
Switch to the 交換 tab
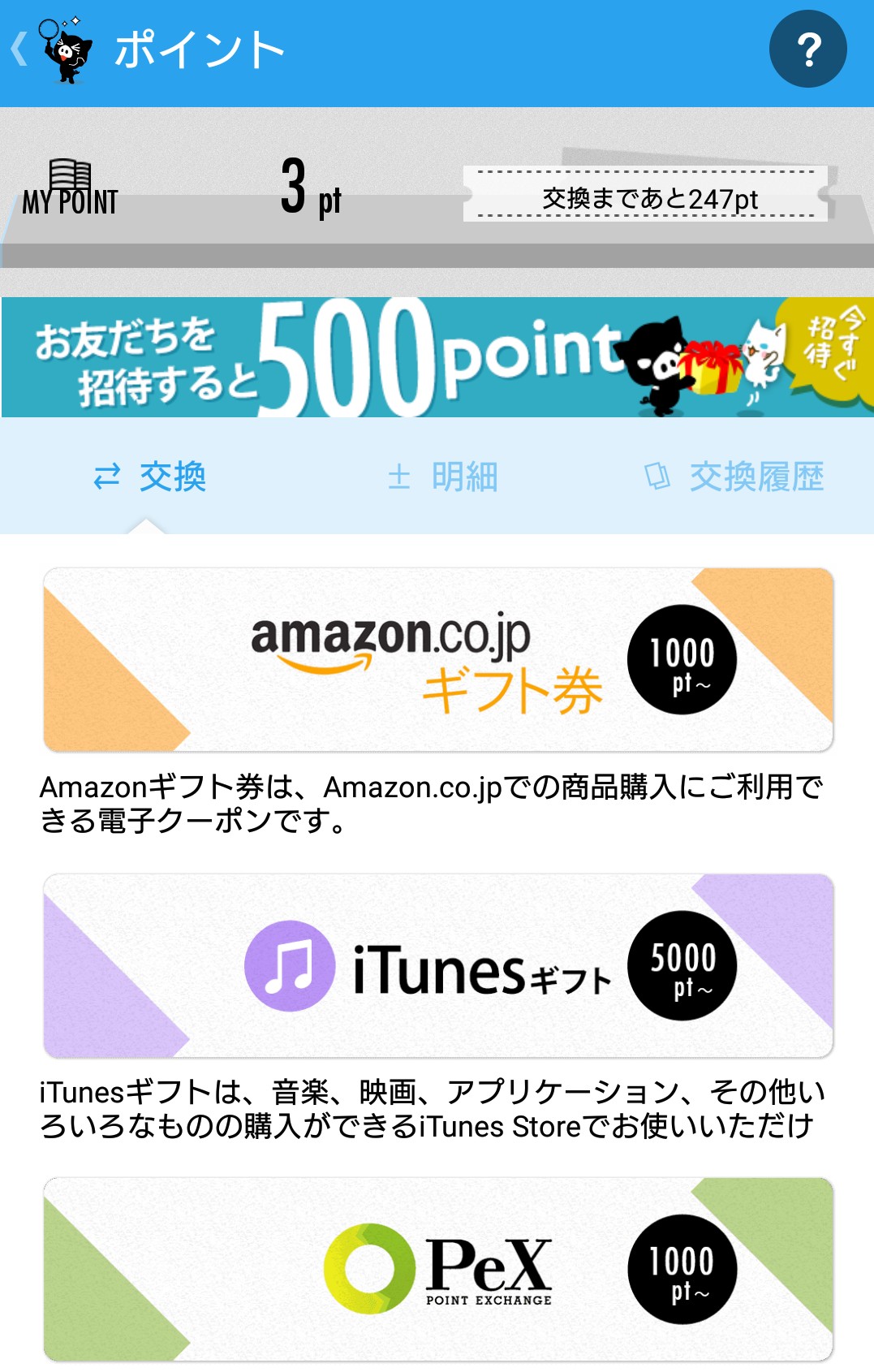pos(150,477)
